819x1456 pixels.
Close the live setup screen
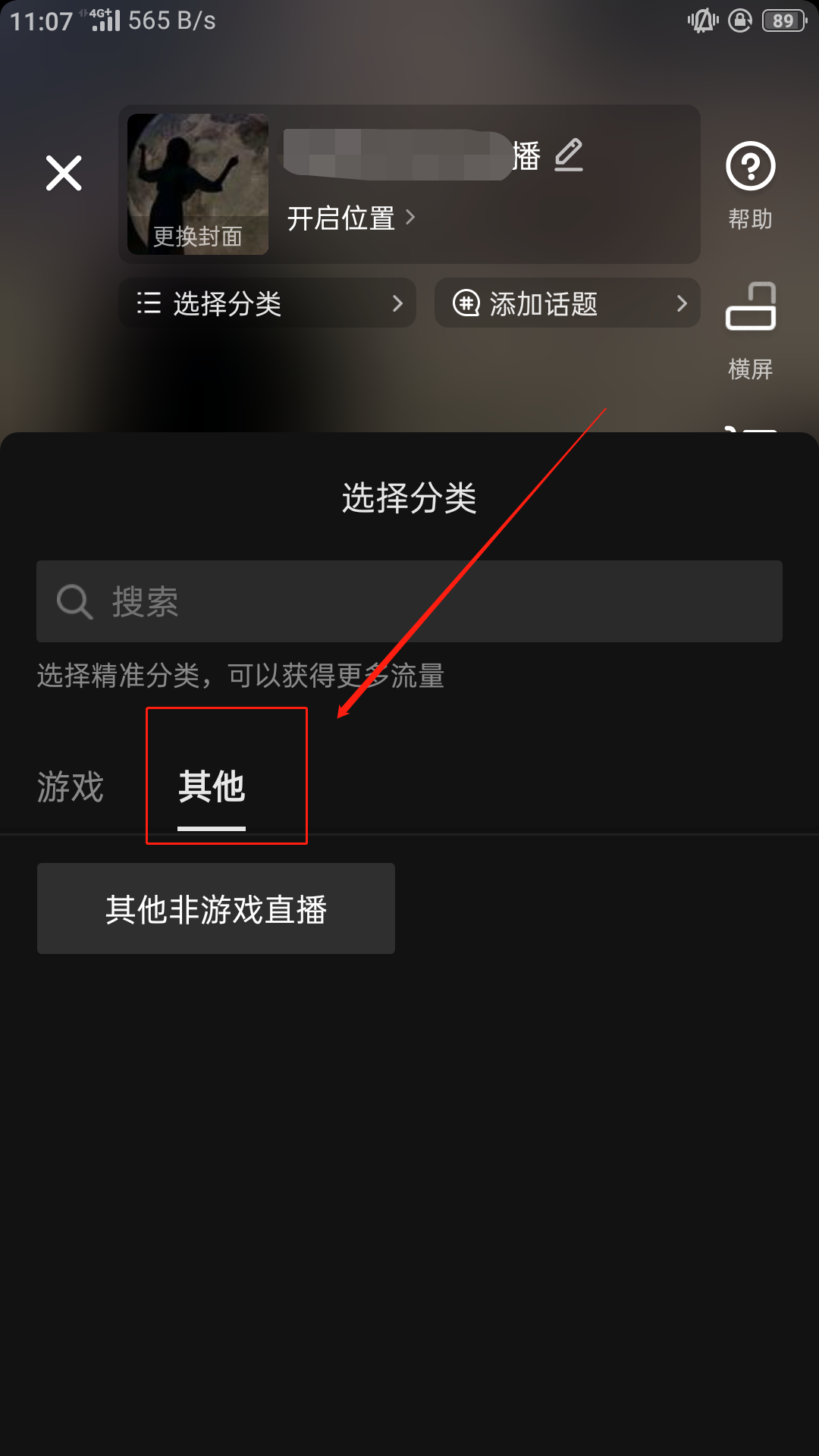(x=64, y=173)
